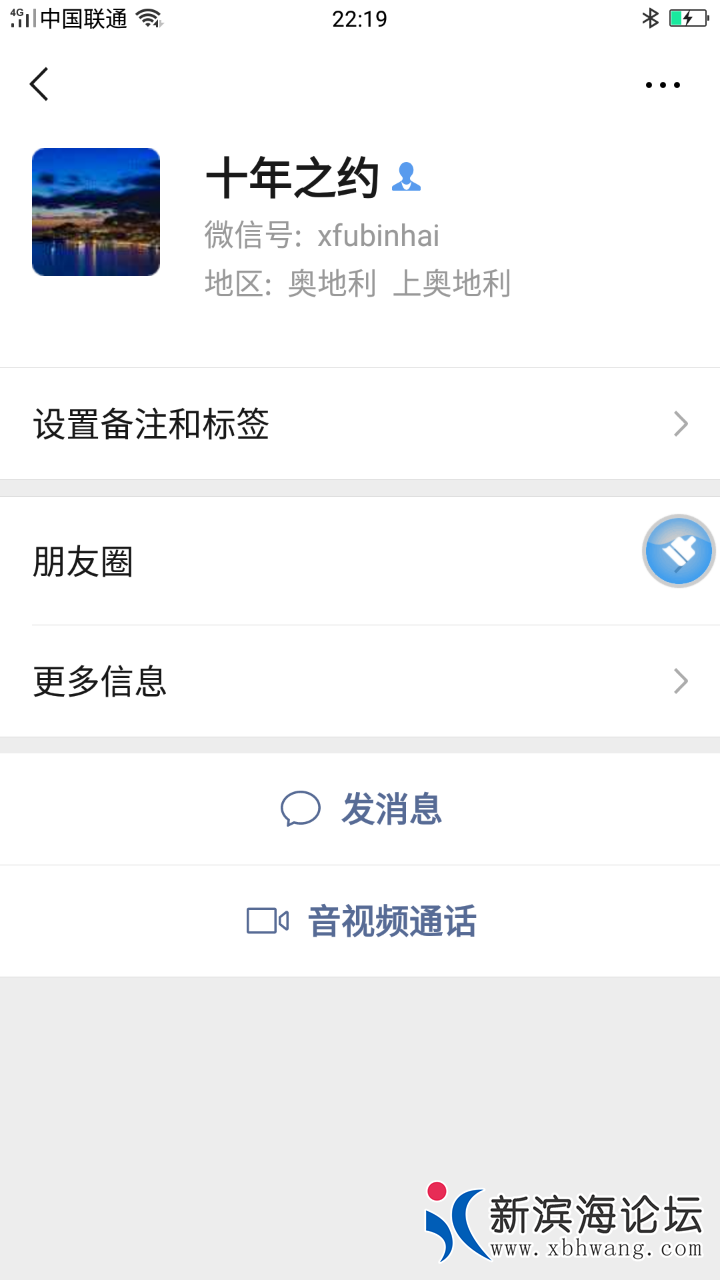
Task: Open the three-dot overflow menu
Action: tap(662, 85)
